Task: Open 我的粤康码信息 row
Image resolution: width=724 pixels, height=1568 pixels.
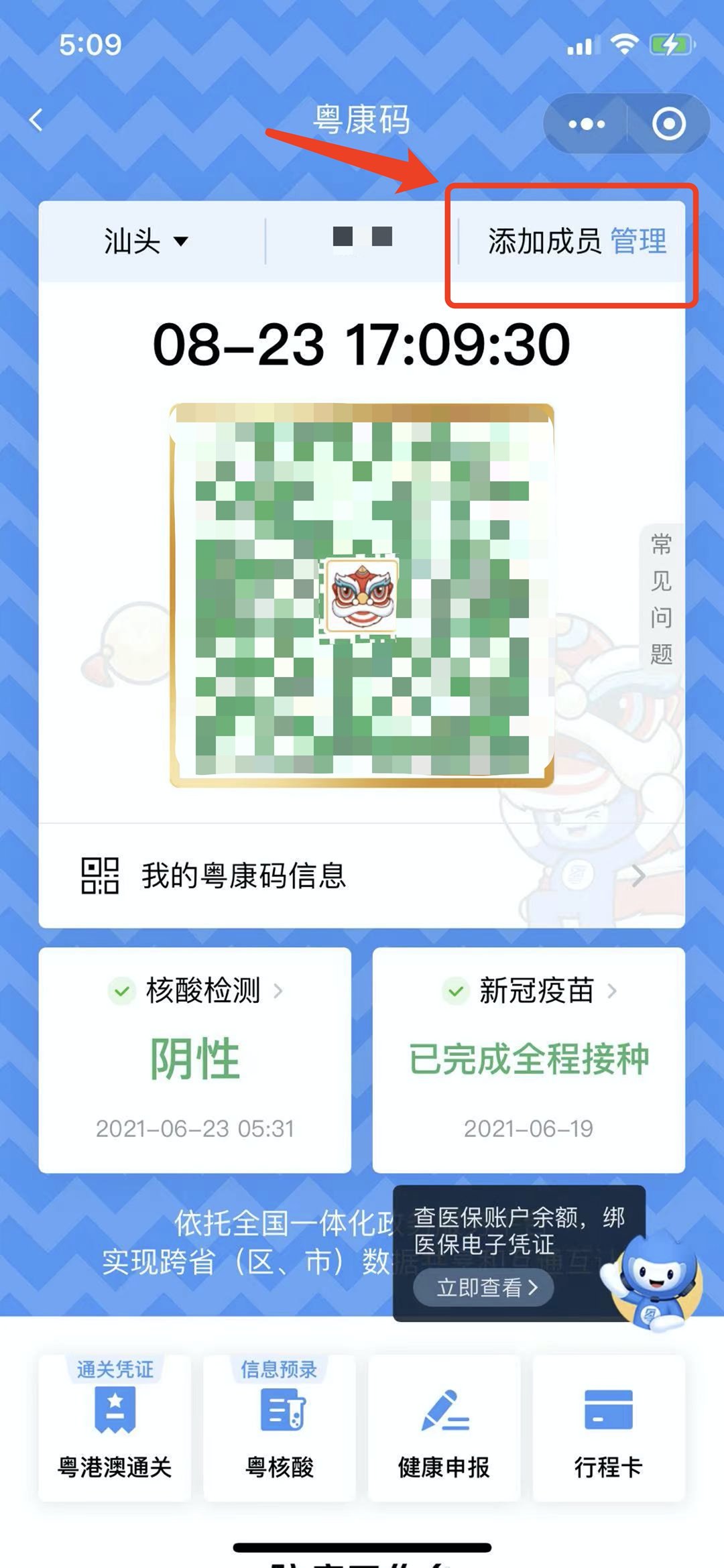Action: [362, 876]
